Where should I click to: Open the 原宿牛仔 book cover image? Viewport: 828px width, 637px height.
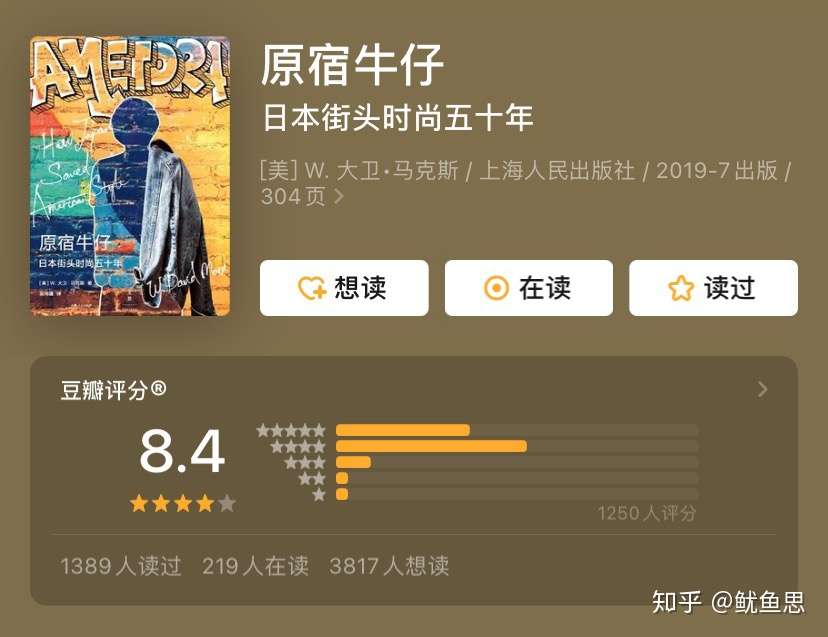tap(130, 177)
